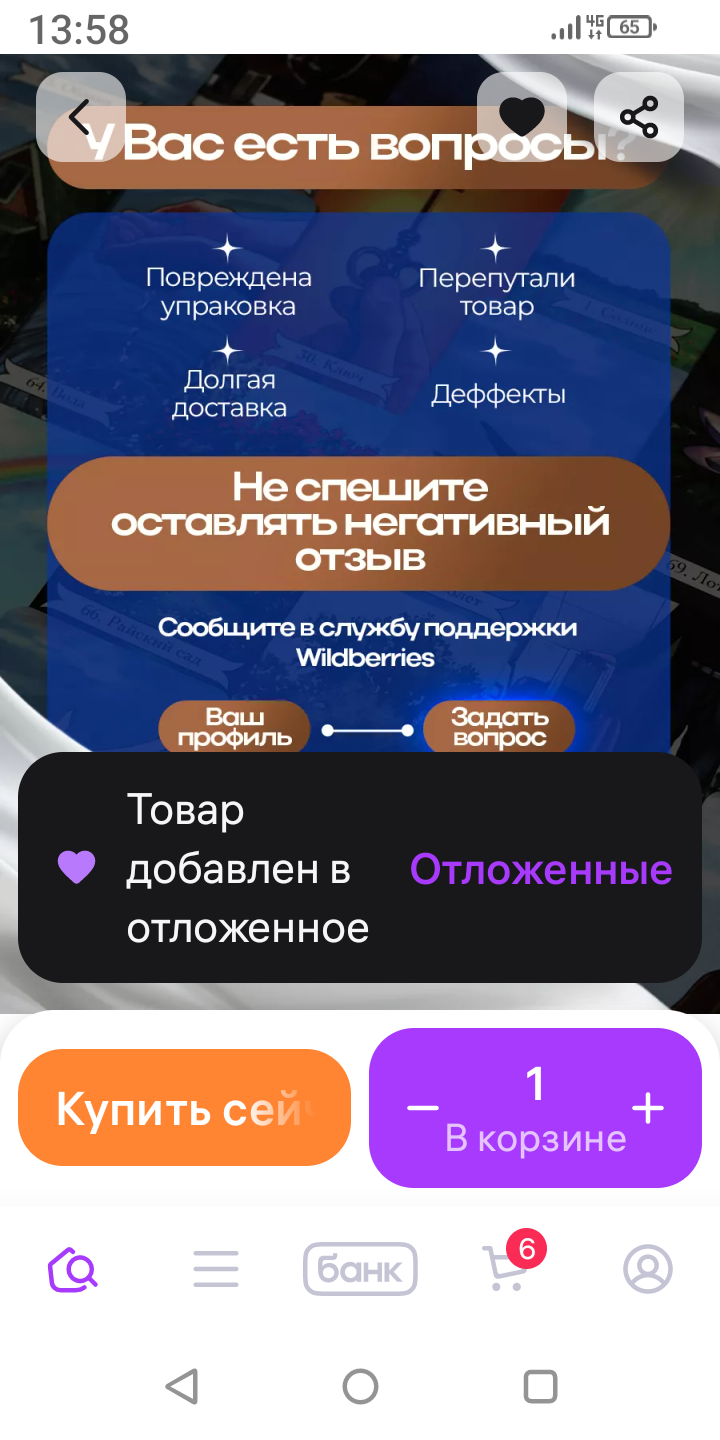Image resolution: width=720 pixels, height=1440 pixels.
Task: Tap Купить сейчас button
Action: coord(184,1108)
